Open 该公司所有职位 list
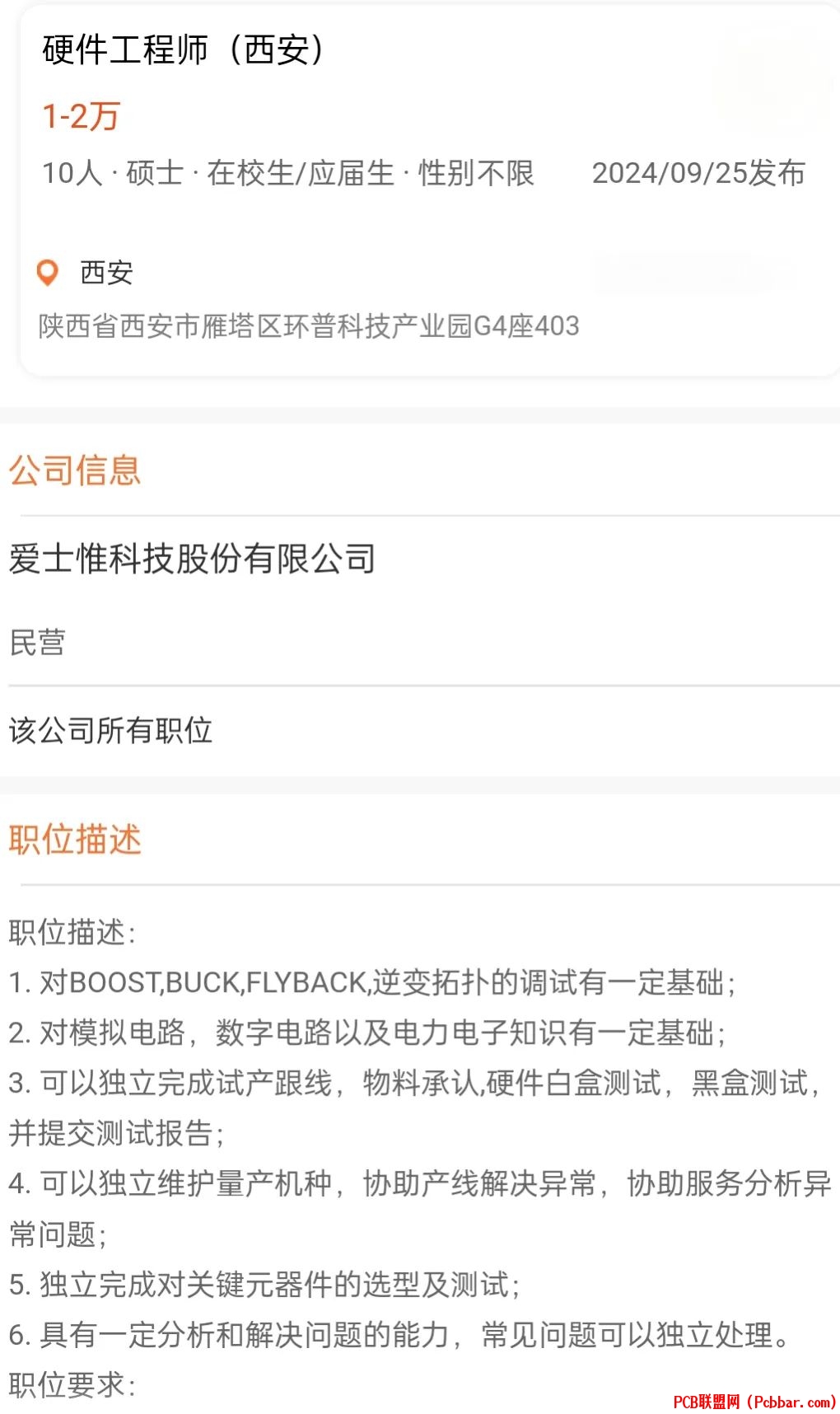Image resolution: width=840 pixels, height=1414 pixels. (x=111, y=730)
